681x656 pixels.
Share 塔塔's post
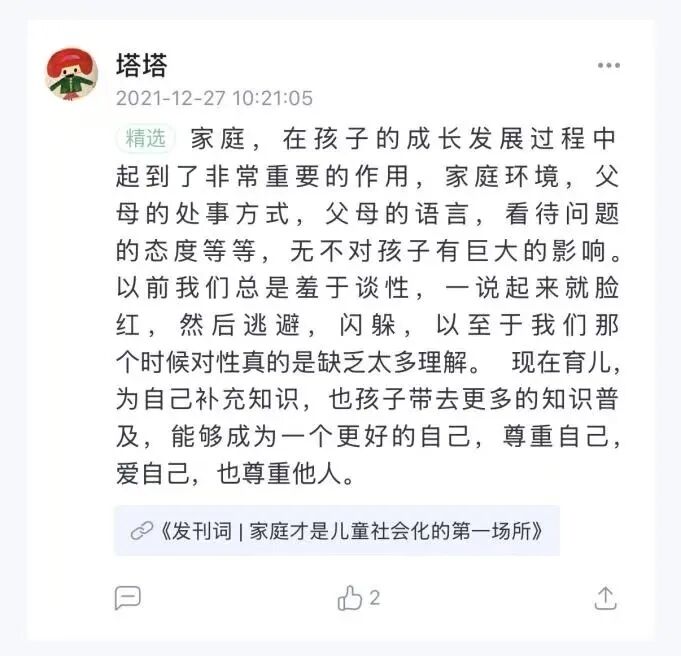[605, 598]
